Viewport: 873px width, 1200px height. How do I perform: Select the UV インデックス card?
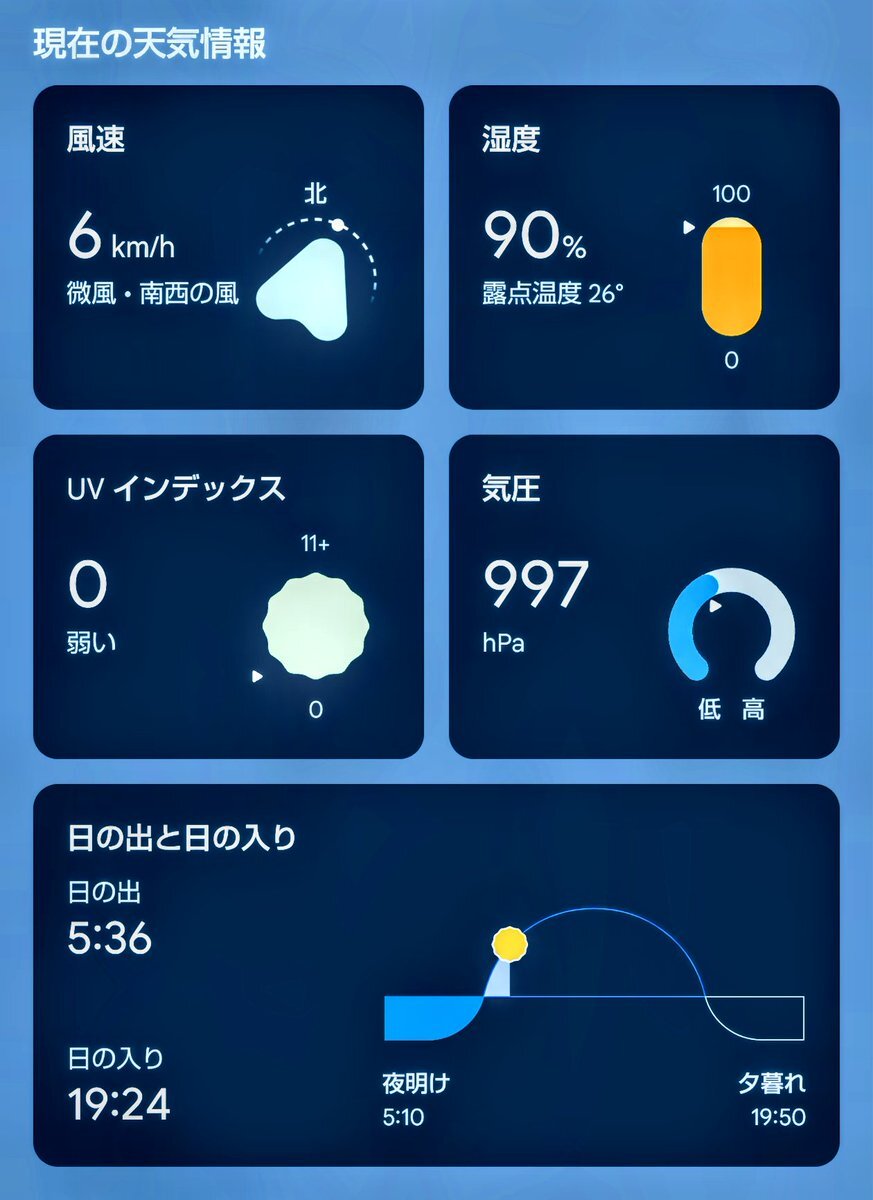pyautogui.click(x=228, y=596)
